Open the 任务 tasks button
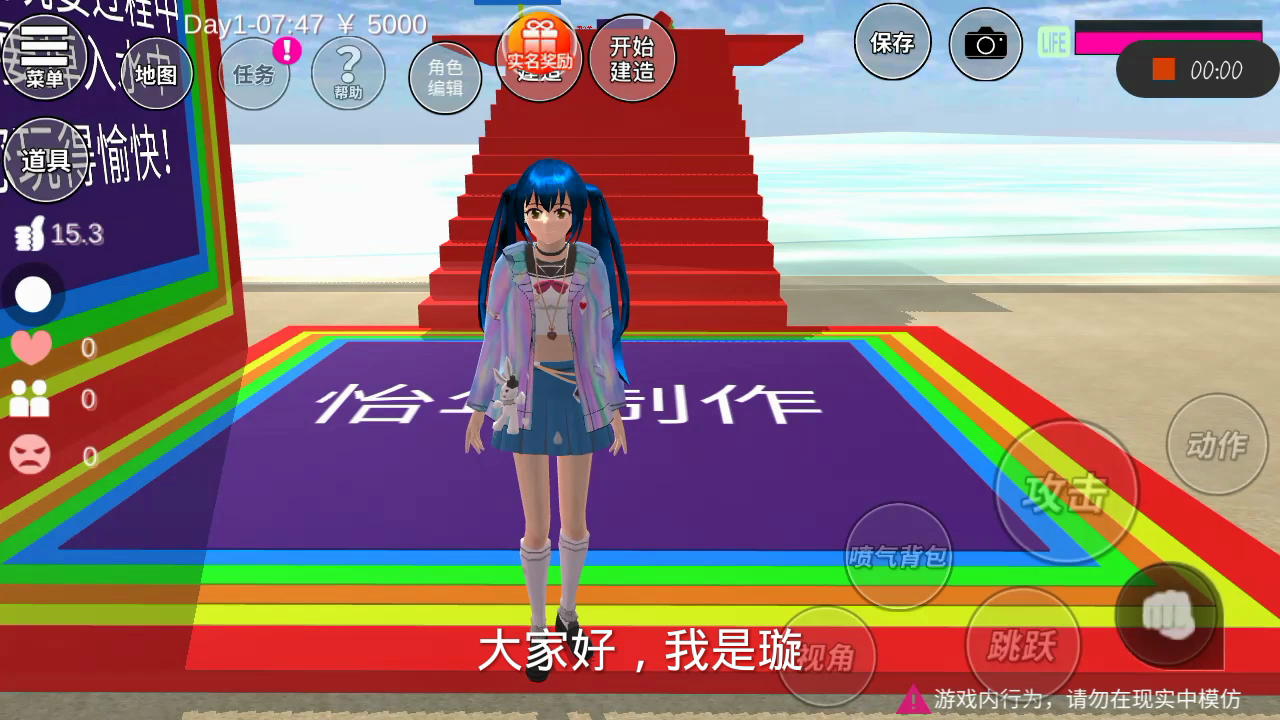1280x720 pixels. pyautogui.click(x=254, y=73)
